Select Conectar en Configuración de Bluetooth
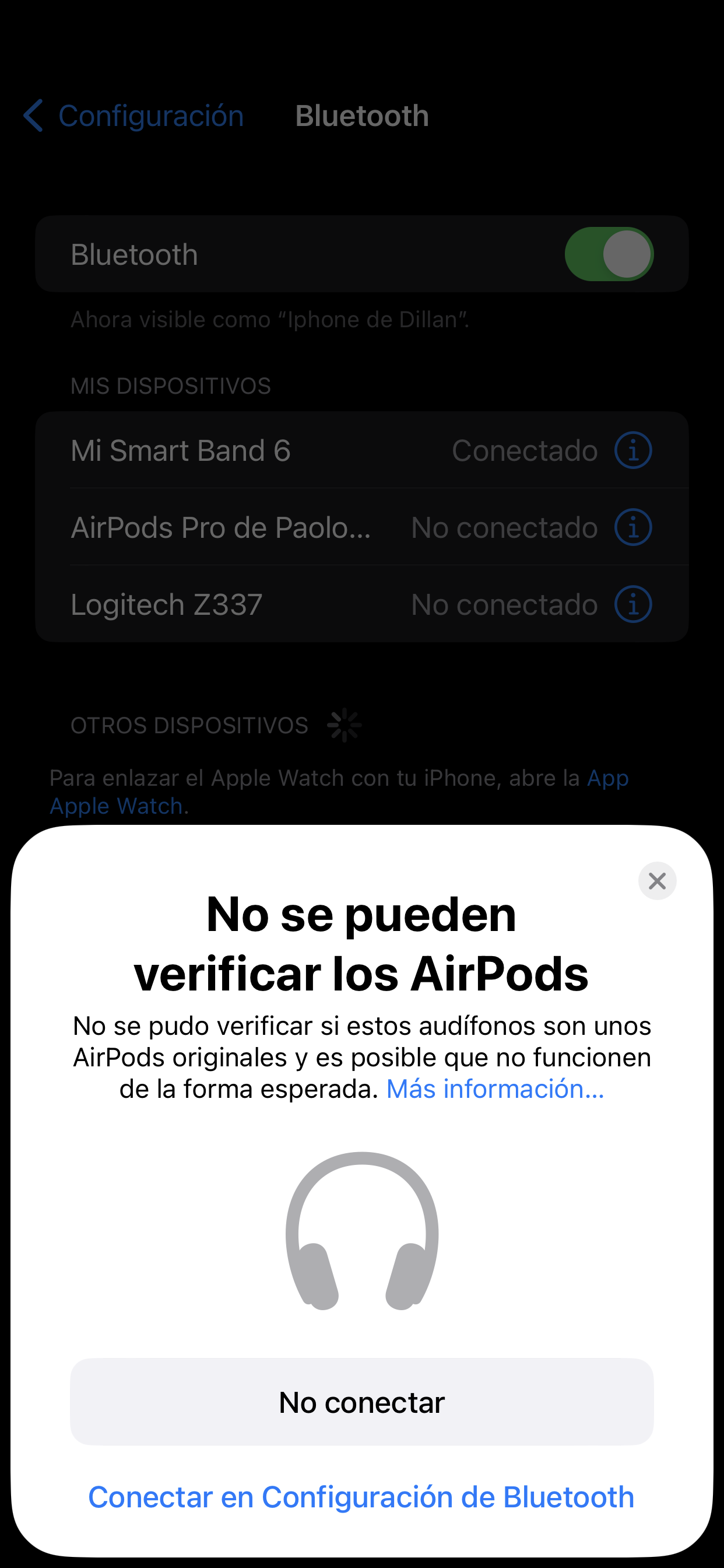 361,1497
